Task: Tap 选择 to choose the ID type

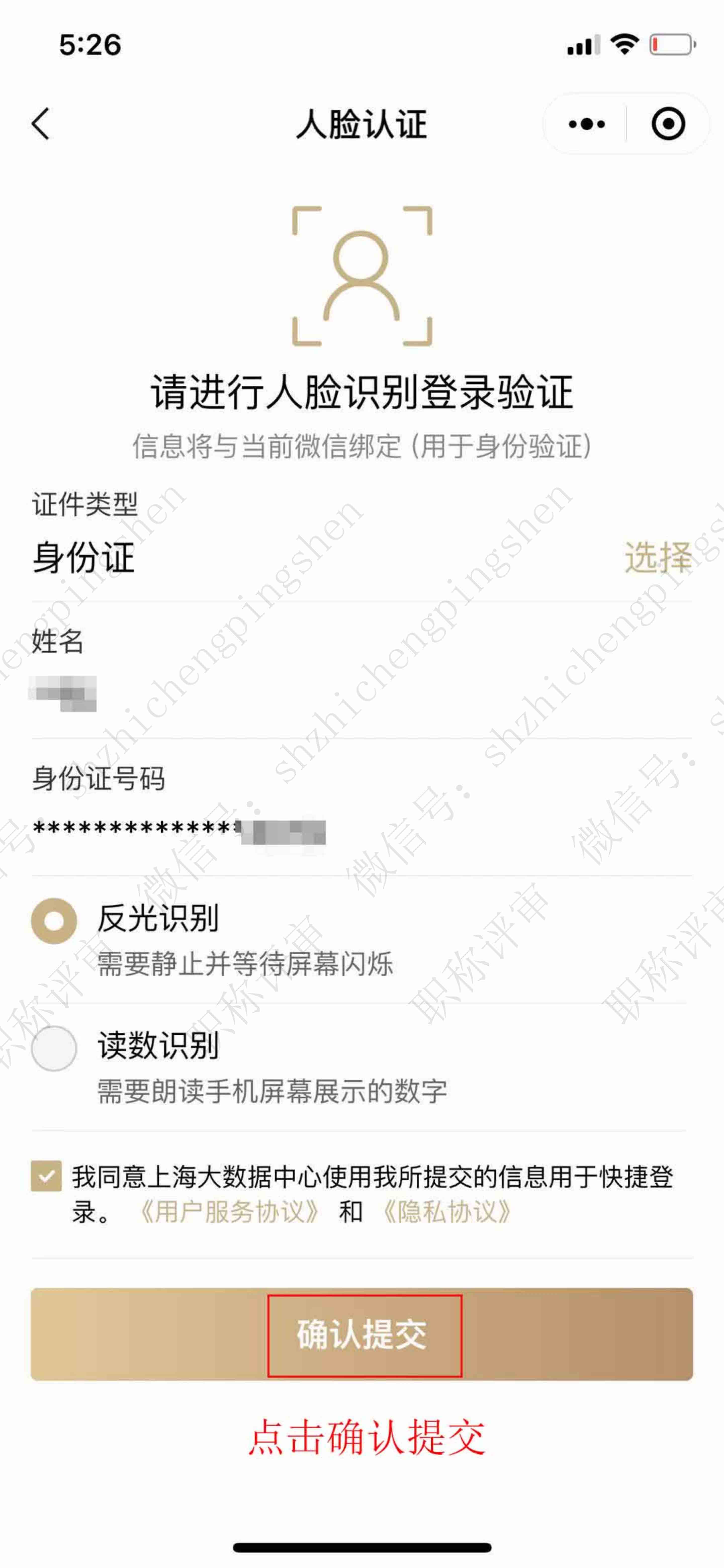Action: click(x=658, y=556)
